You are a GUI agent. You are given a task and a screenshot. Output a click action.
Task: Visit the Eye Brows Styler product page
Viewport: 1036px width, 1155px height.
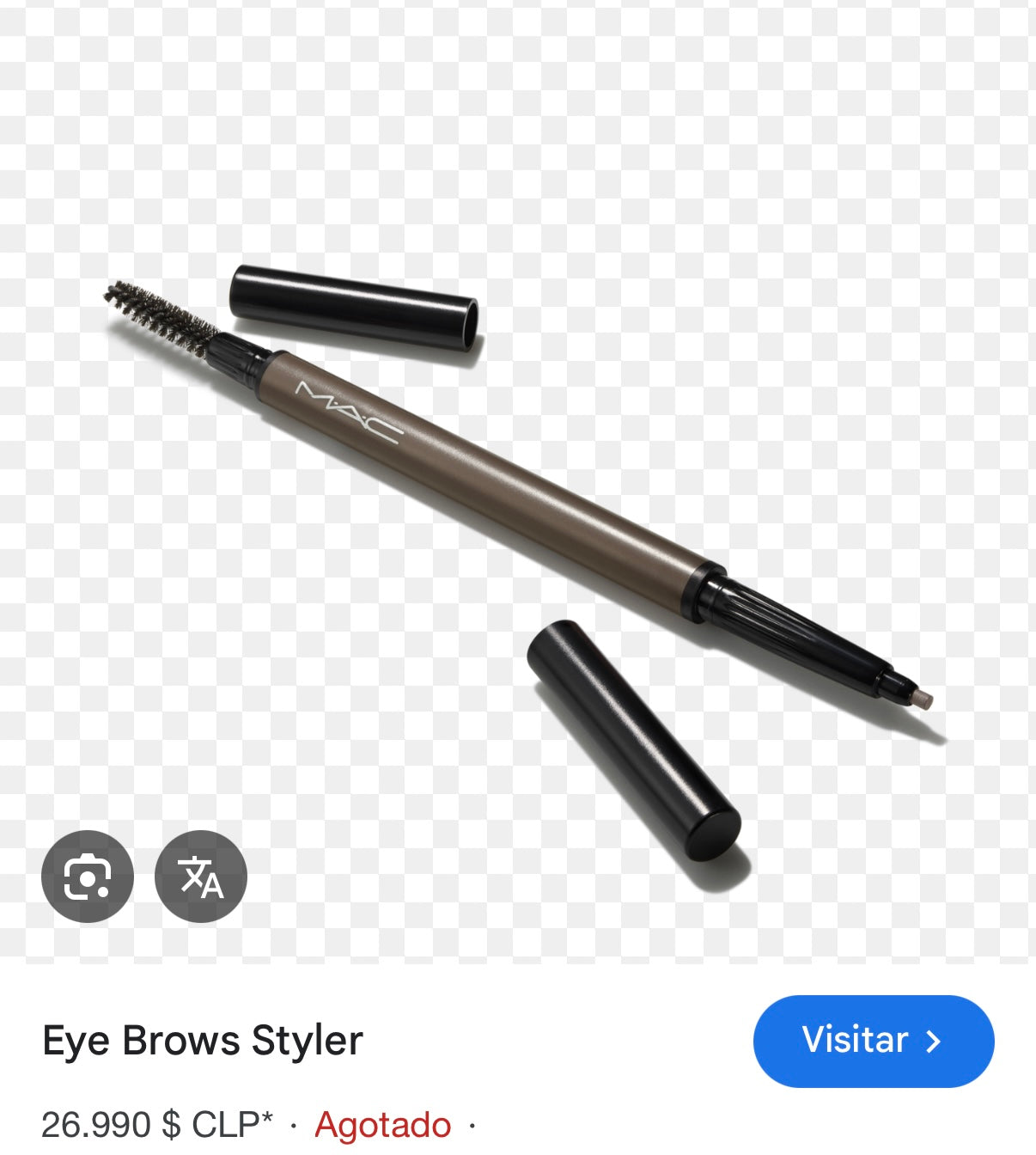(x=873, y=1041)
